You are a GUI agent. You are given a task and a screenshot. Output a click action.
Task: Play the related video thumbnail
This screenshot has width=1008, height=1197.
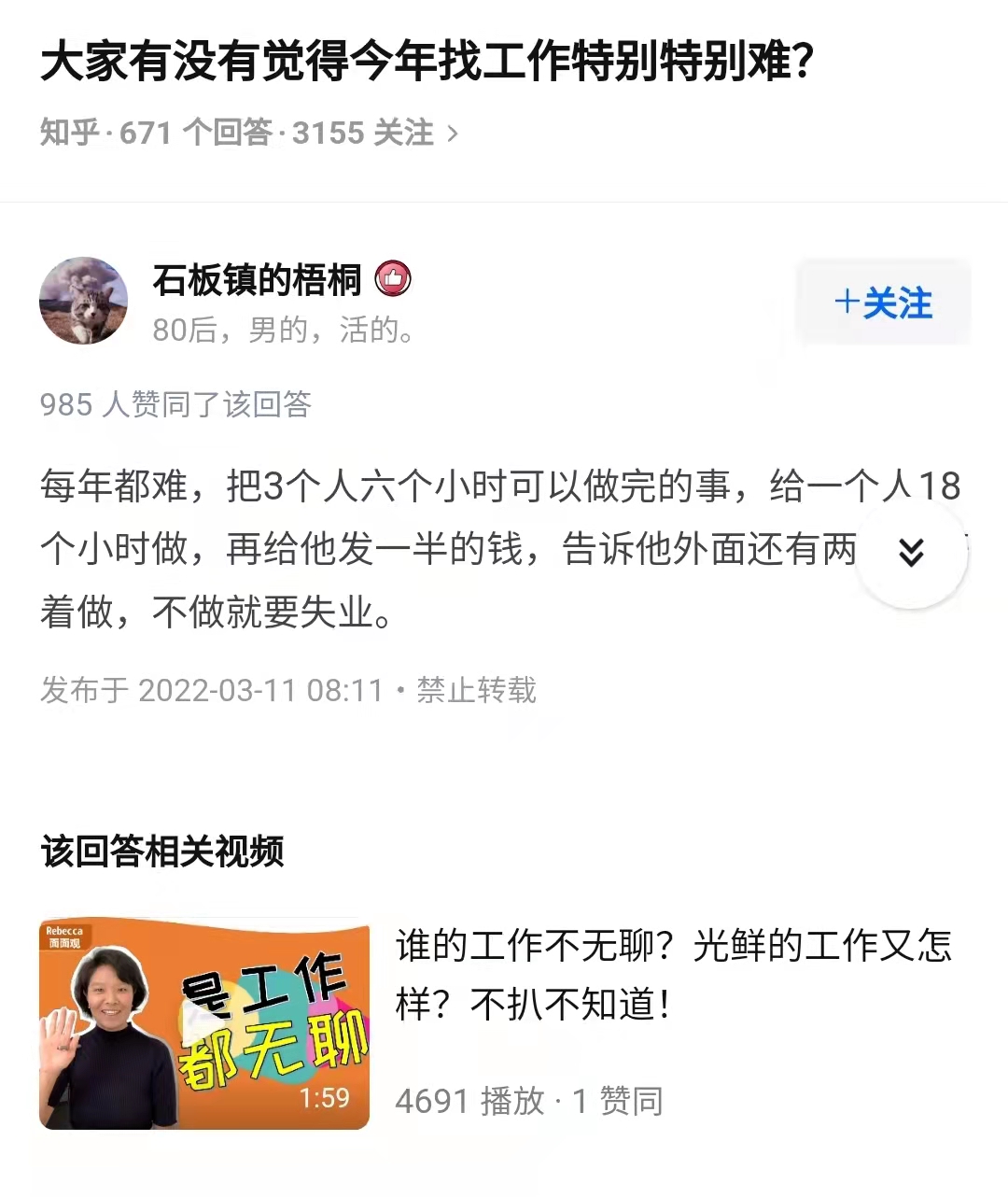point(203,1025)
